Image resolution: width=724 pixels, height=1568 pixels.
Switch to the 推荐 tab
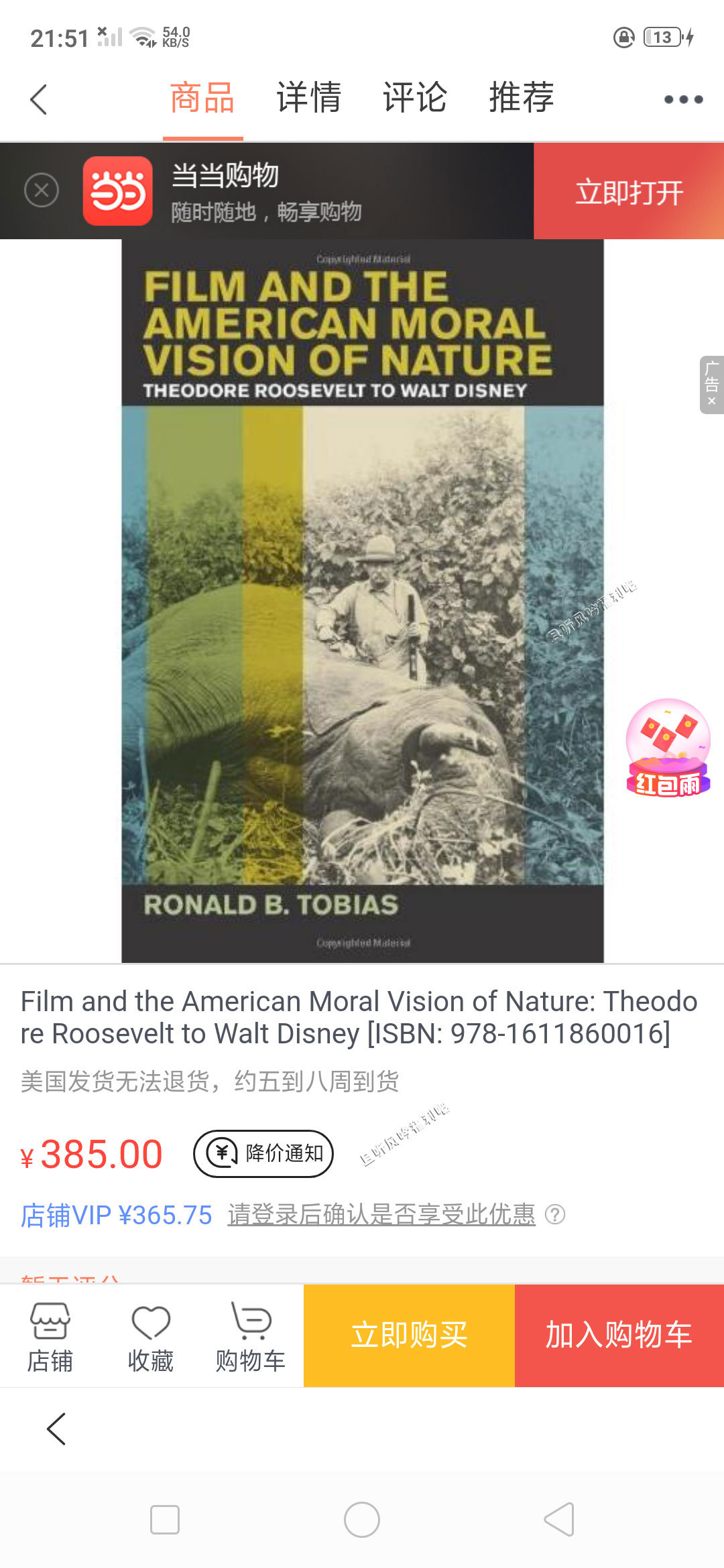521,98
